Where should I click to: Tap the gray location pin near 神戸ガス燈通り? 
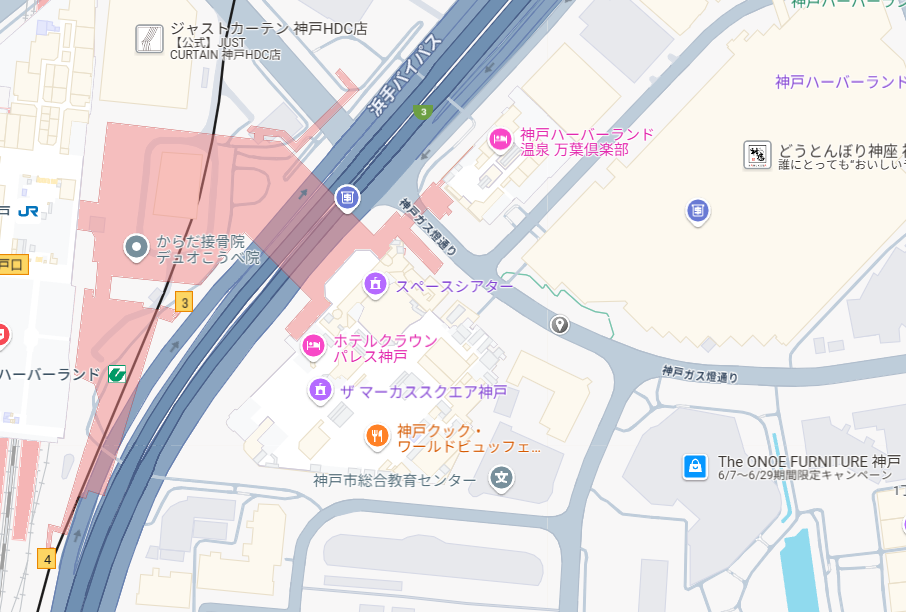click(x=560, y=324)
